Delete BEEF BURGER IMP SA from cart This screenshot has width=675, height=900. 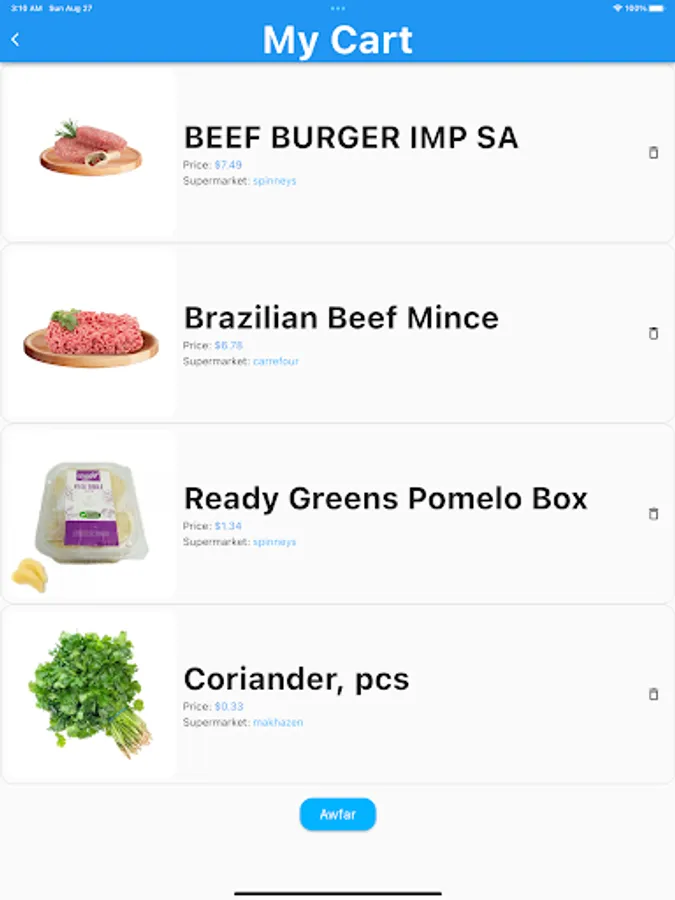pyautogui.click(x=654, y=153)
